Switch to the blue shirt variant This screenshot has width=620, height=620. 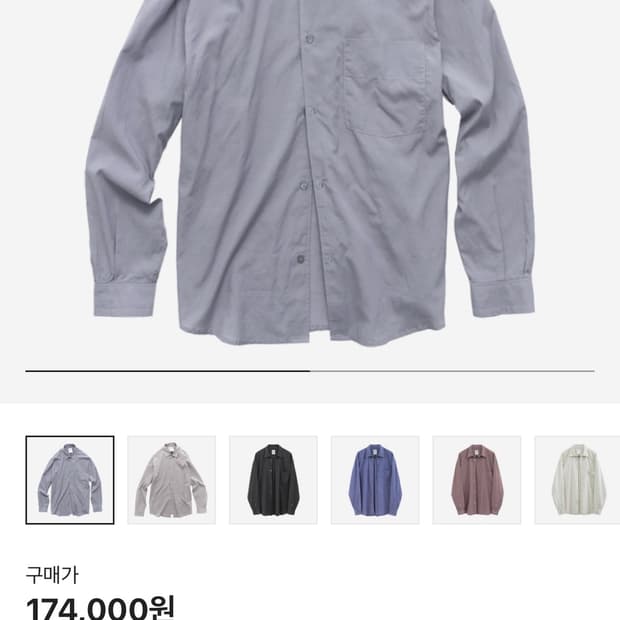coord(375,480)
